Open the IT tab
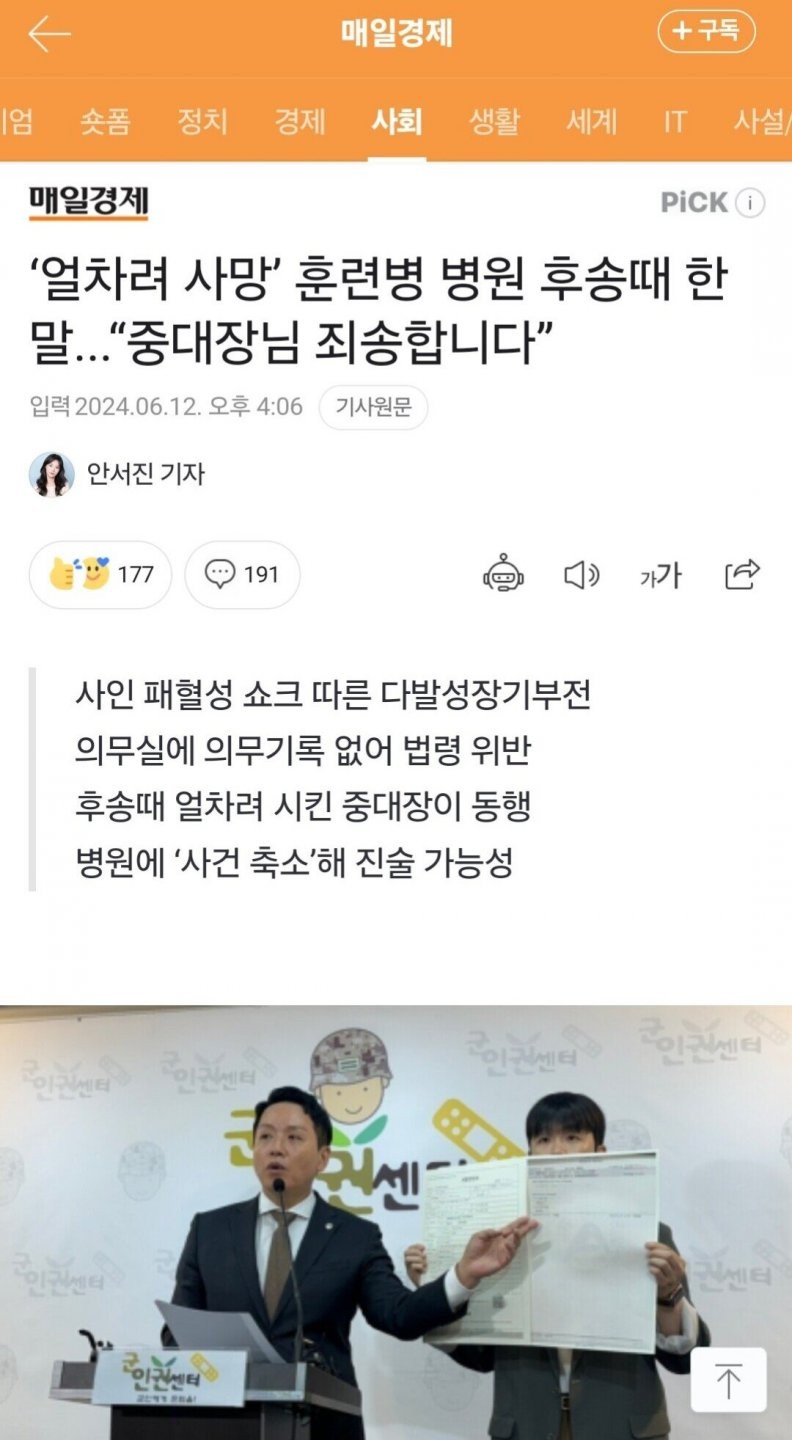Viewport: 792px width, 1440px height. pyautogui.click(x=675, y=122)
